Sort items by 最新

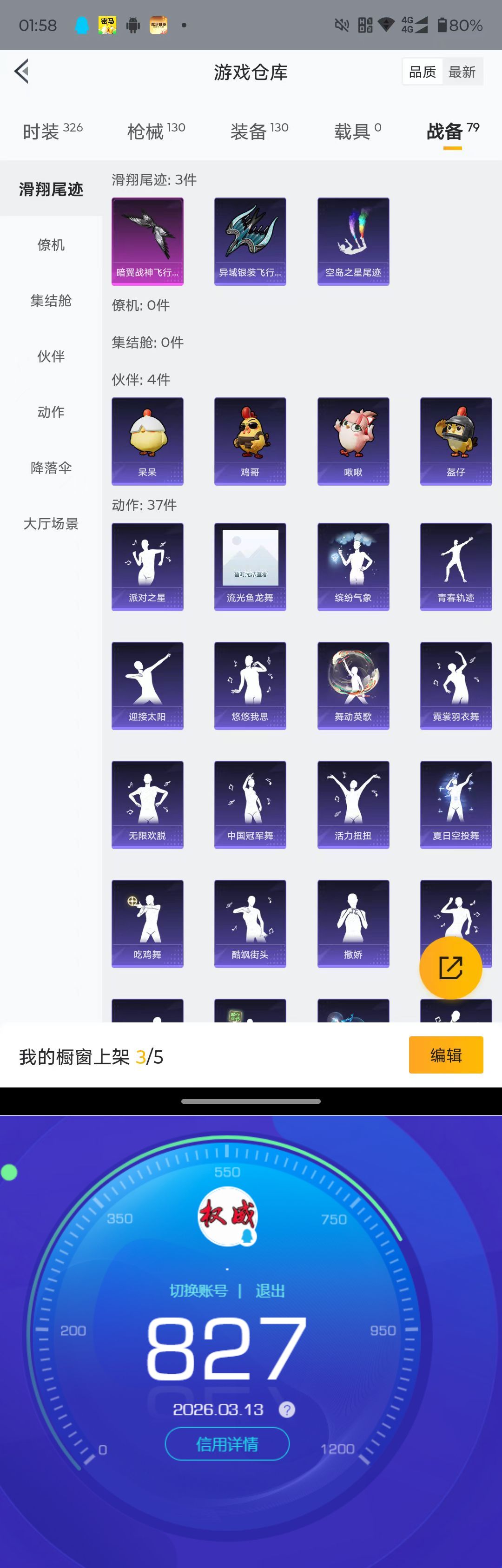tap(461, 72)
